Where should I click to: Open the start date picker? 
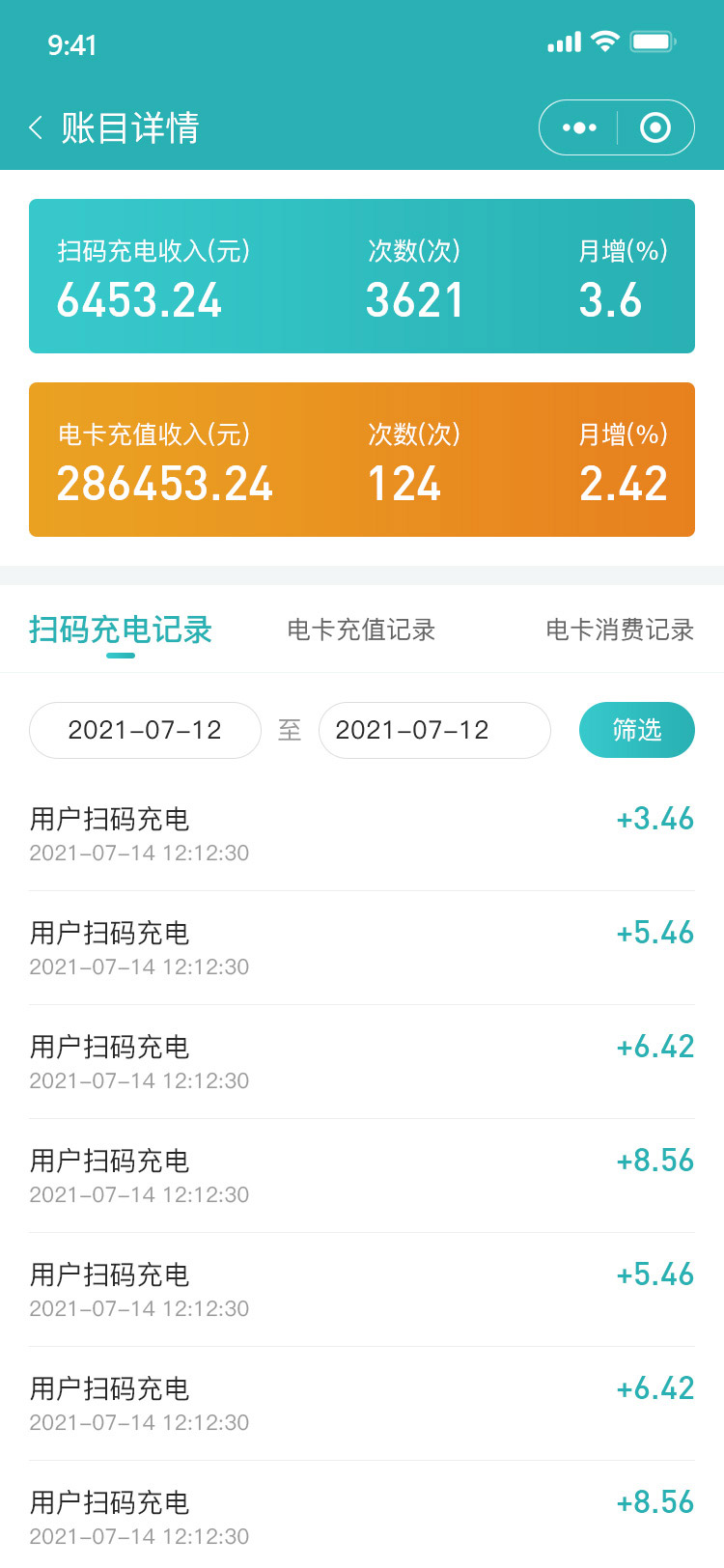145,730
